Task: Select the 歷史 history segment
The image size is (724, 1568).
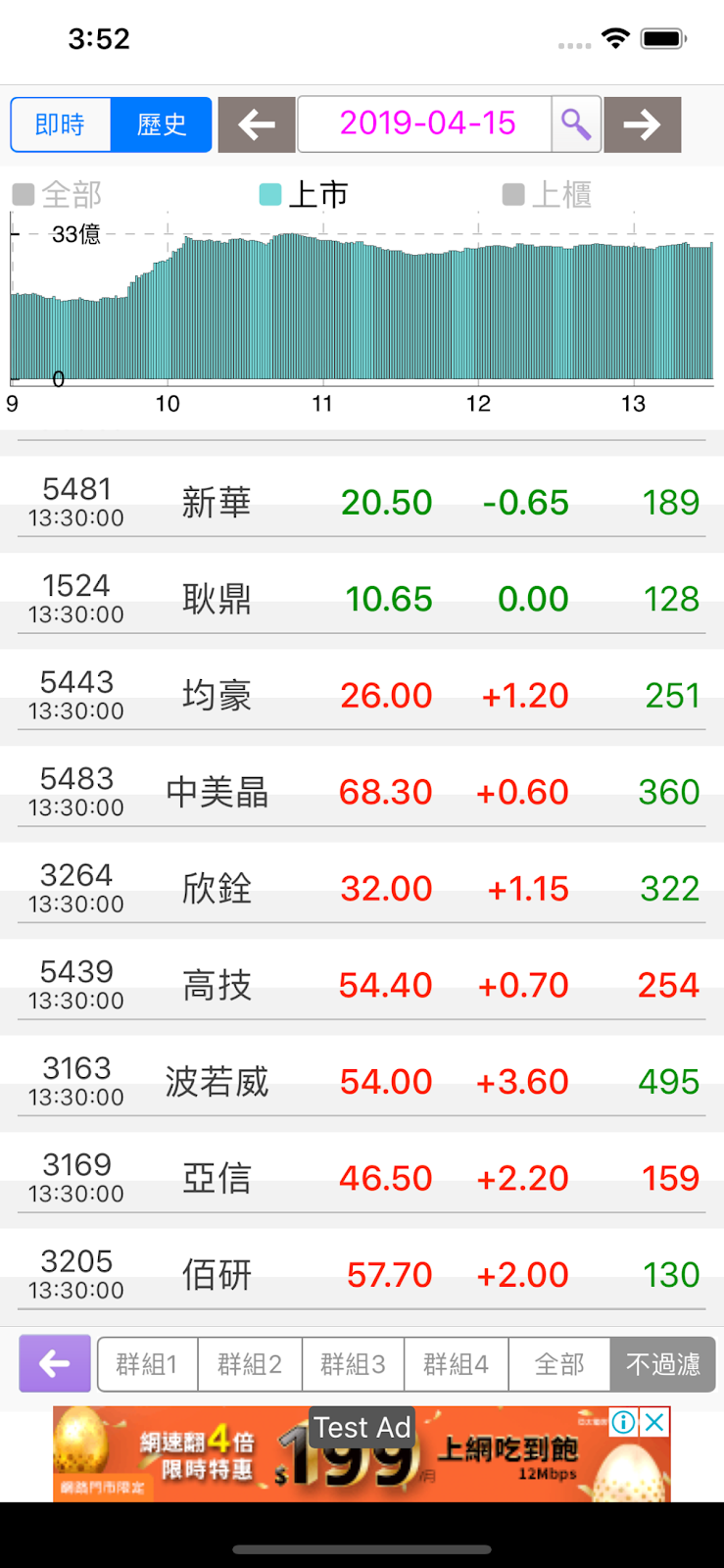Action: [x=162, y=124]
